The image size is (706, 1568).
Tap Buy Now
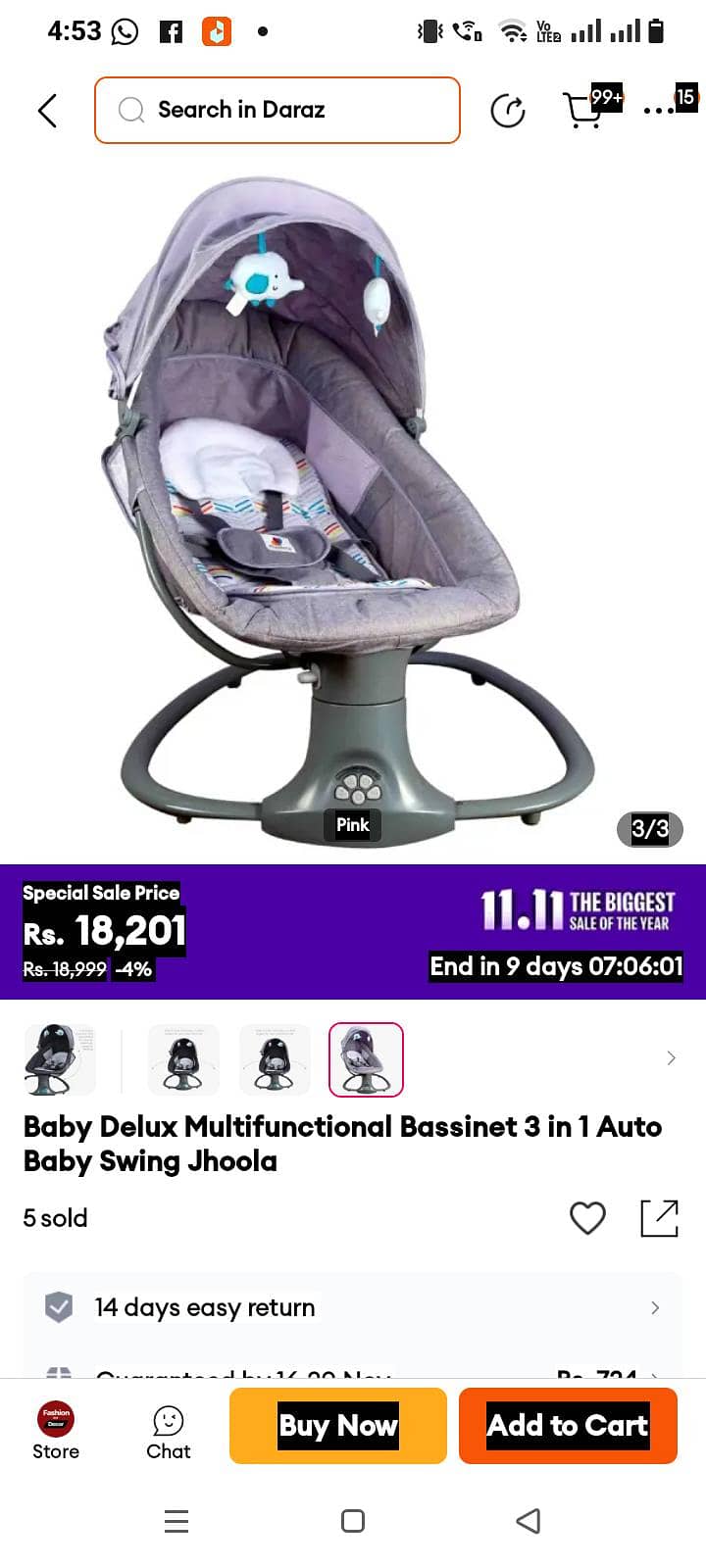(x=338, y=1426)
